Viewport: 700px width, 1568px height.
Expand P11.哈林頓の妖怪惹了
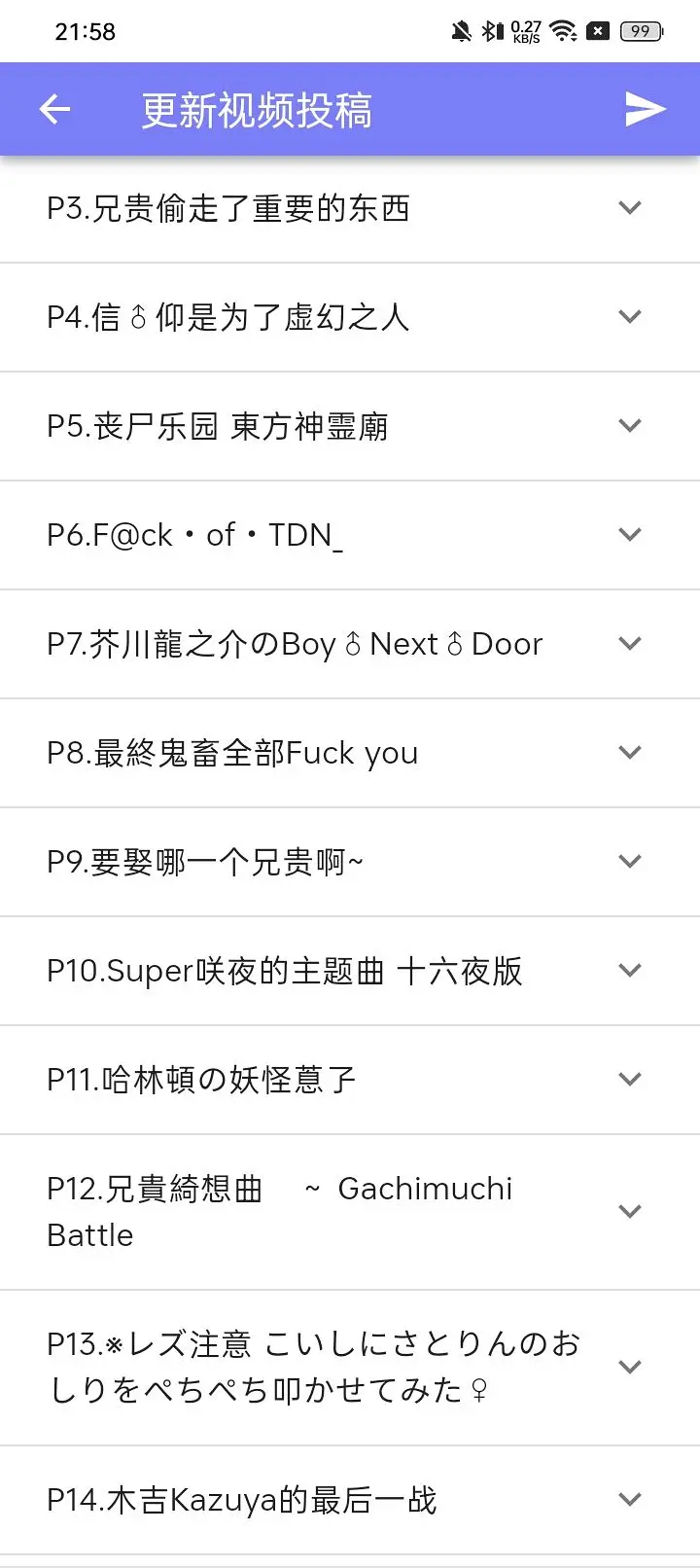click(630, 1080)
